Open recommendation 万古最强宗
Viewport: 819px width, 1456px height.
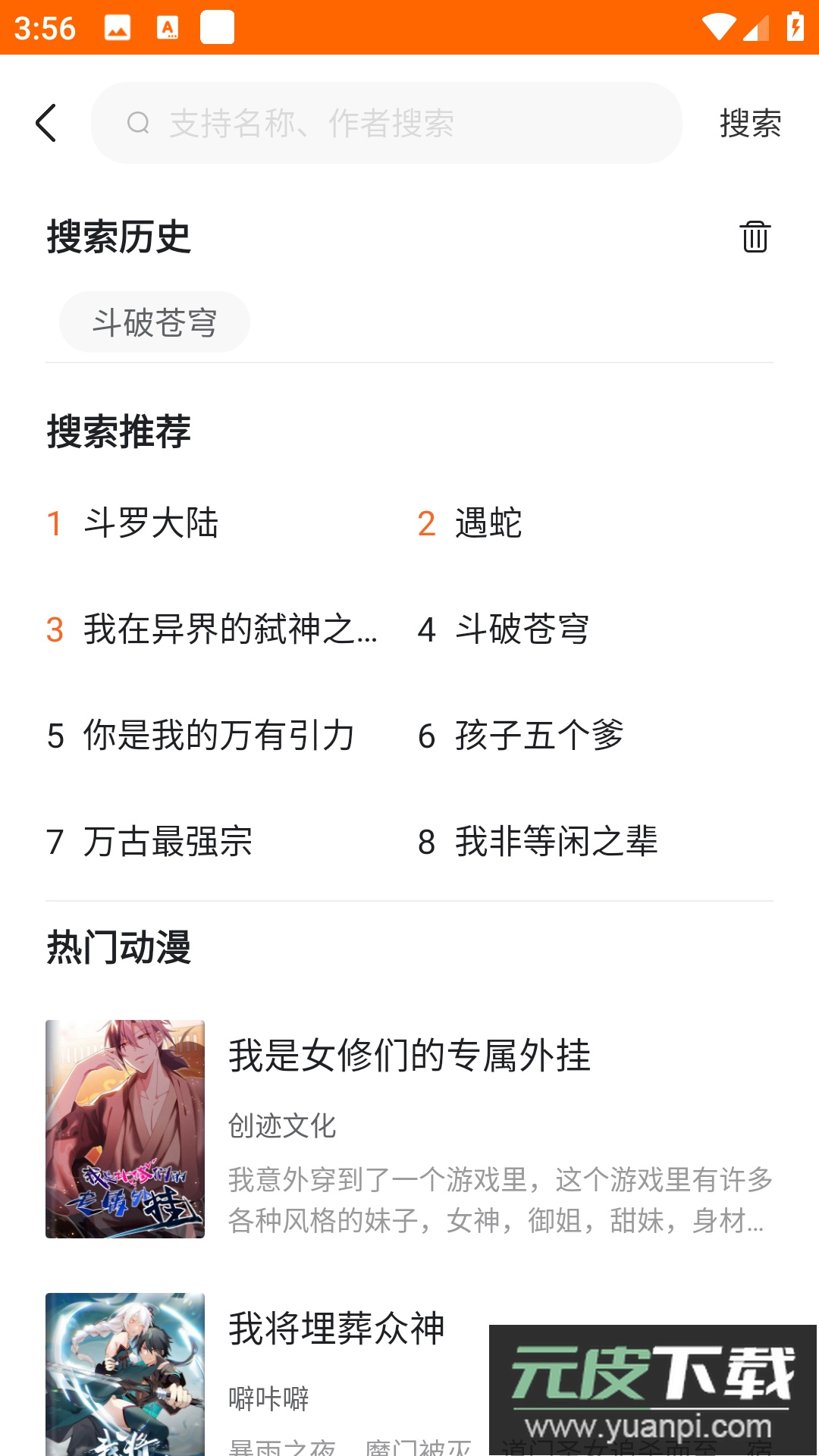pos(168,842)
